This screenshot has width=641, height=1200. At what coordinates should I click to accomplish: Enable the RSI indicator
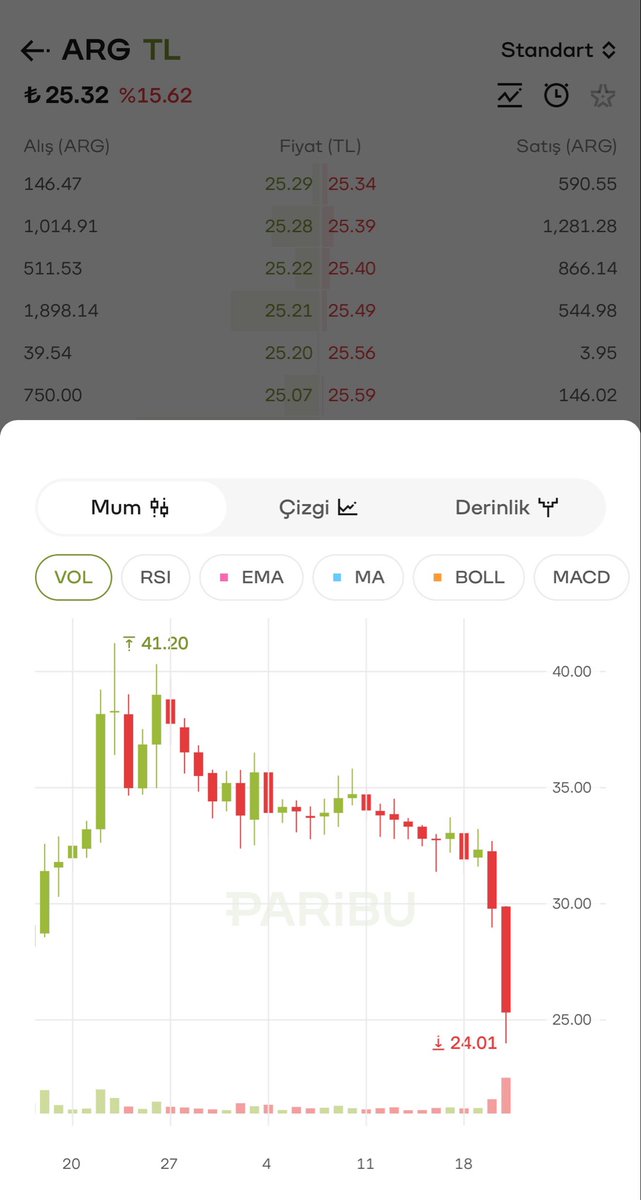click(x=156, y=577)
